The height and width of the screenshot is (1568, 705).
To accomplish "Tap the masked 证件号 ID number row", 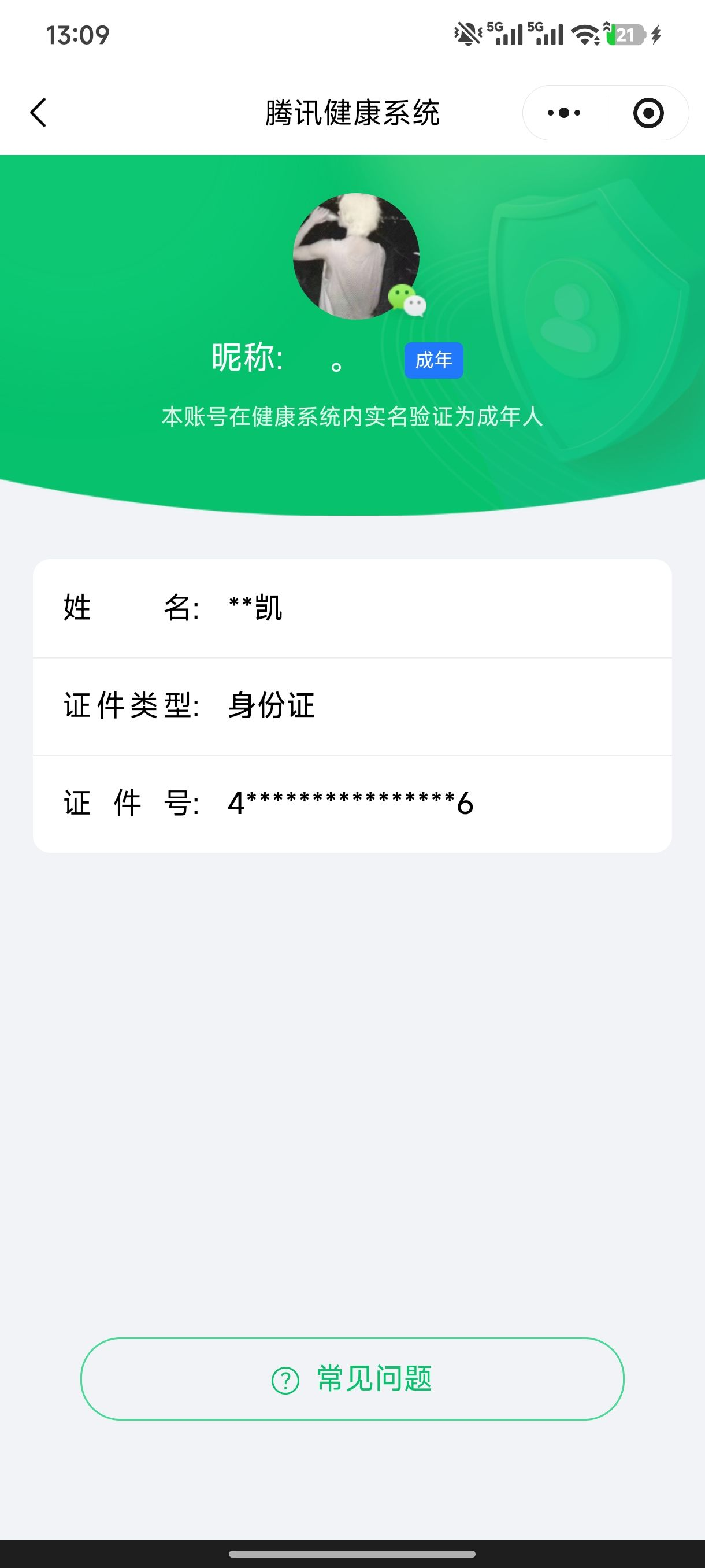I will [352, 803].
